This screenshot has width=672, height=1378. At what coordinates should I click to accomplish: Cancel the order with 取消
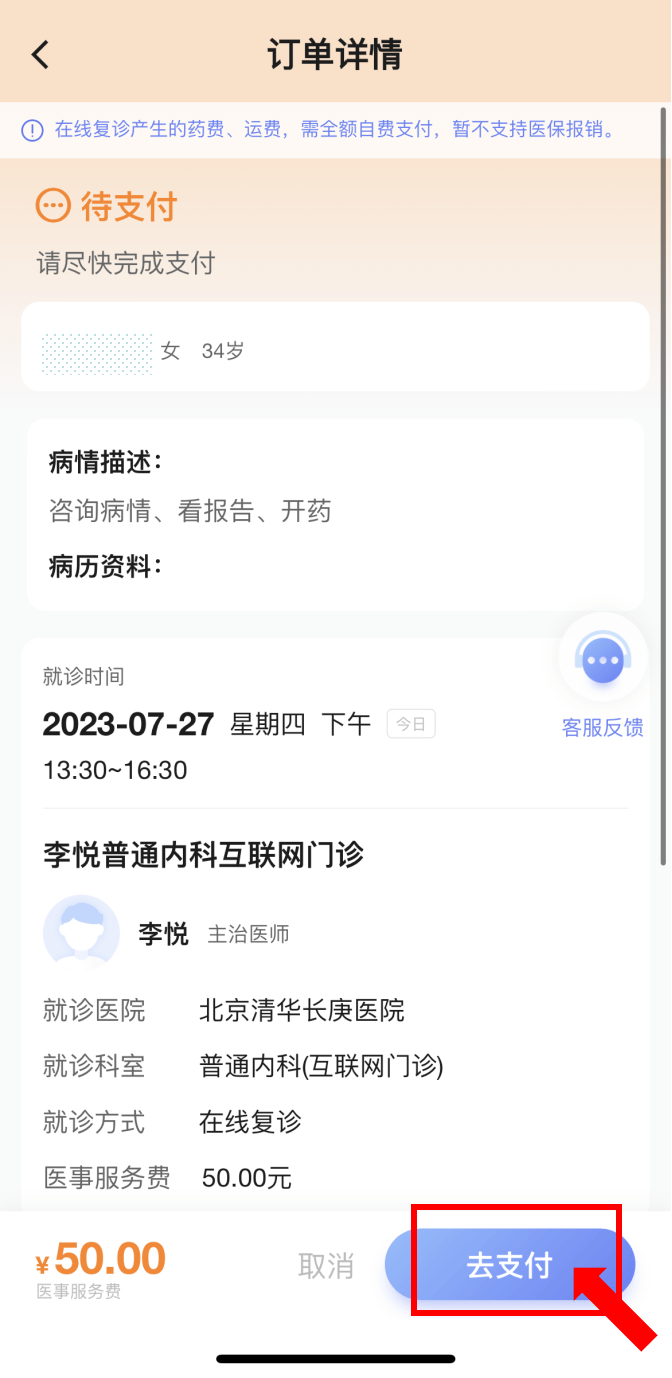coord(326,1266)
